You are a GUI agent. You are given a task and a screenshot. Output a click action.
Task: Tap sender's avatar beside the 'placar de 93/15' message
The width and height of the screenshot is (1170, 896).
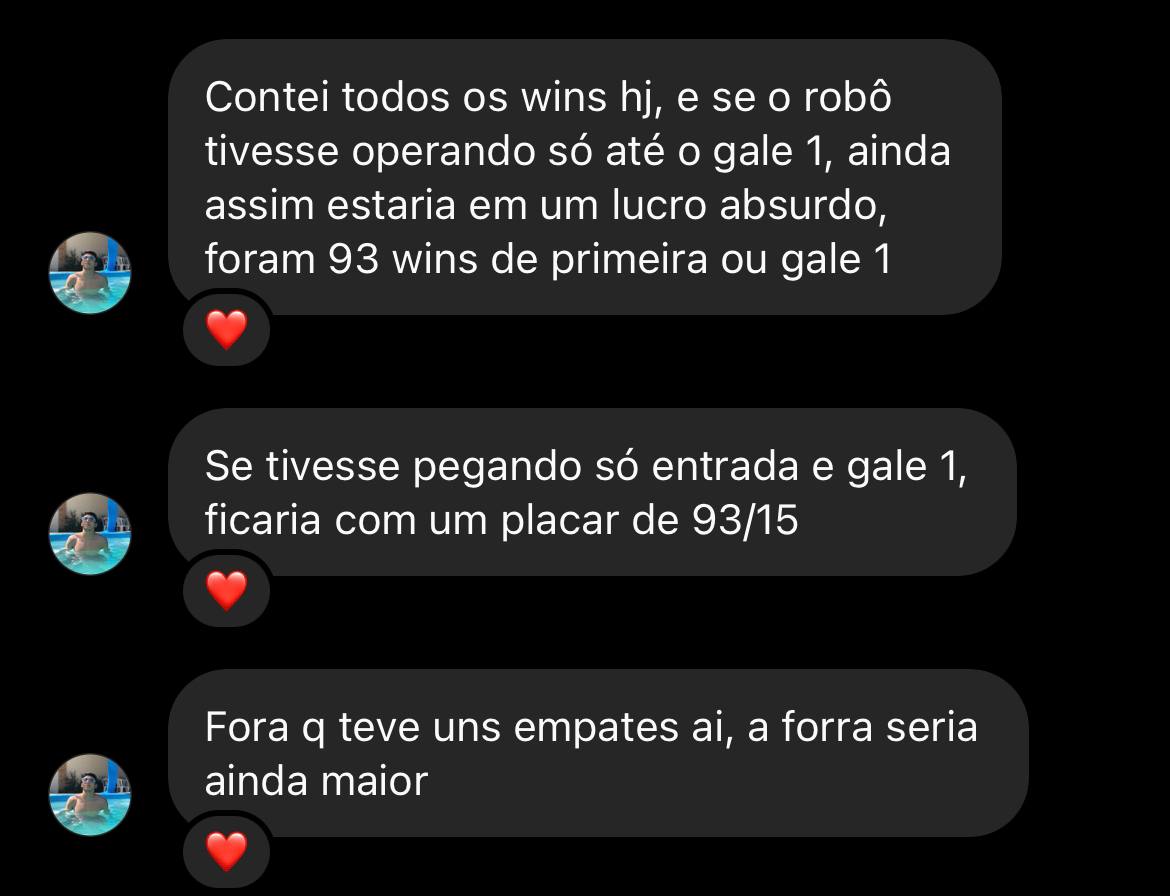pyautogui.click(x=91, y=534)
